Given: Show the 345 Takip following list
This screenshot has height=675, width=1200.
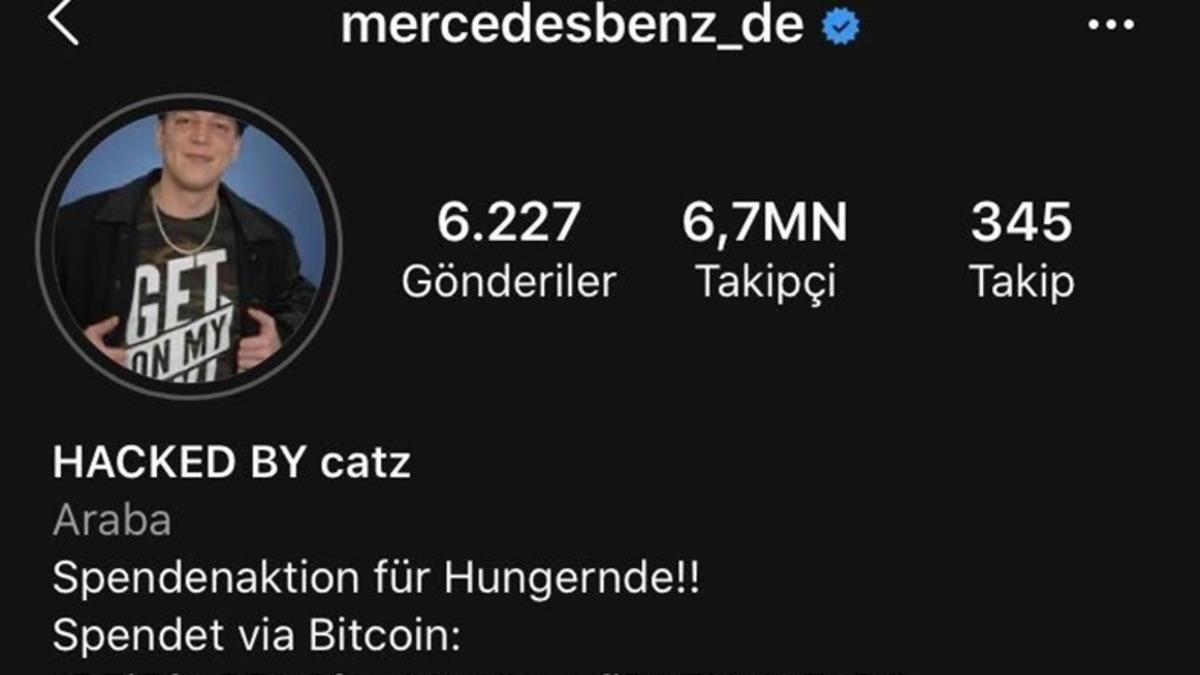Looking at the screenshot, I should point(1021,249).
